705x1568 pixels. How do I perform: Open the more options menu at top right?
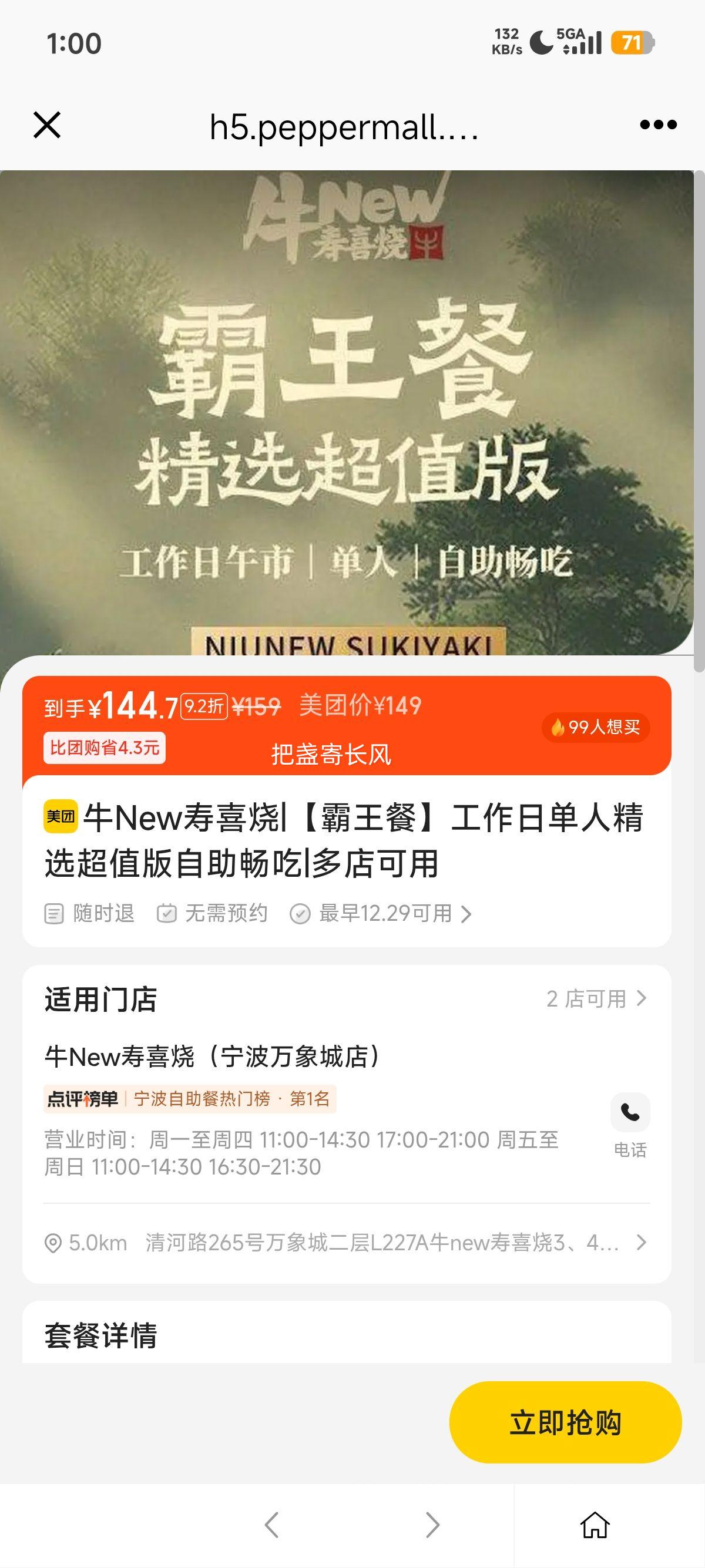coord(655,126)
